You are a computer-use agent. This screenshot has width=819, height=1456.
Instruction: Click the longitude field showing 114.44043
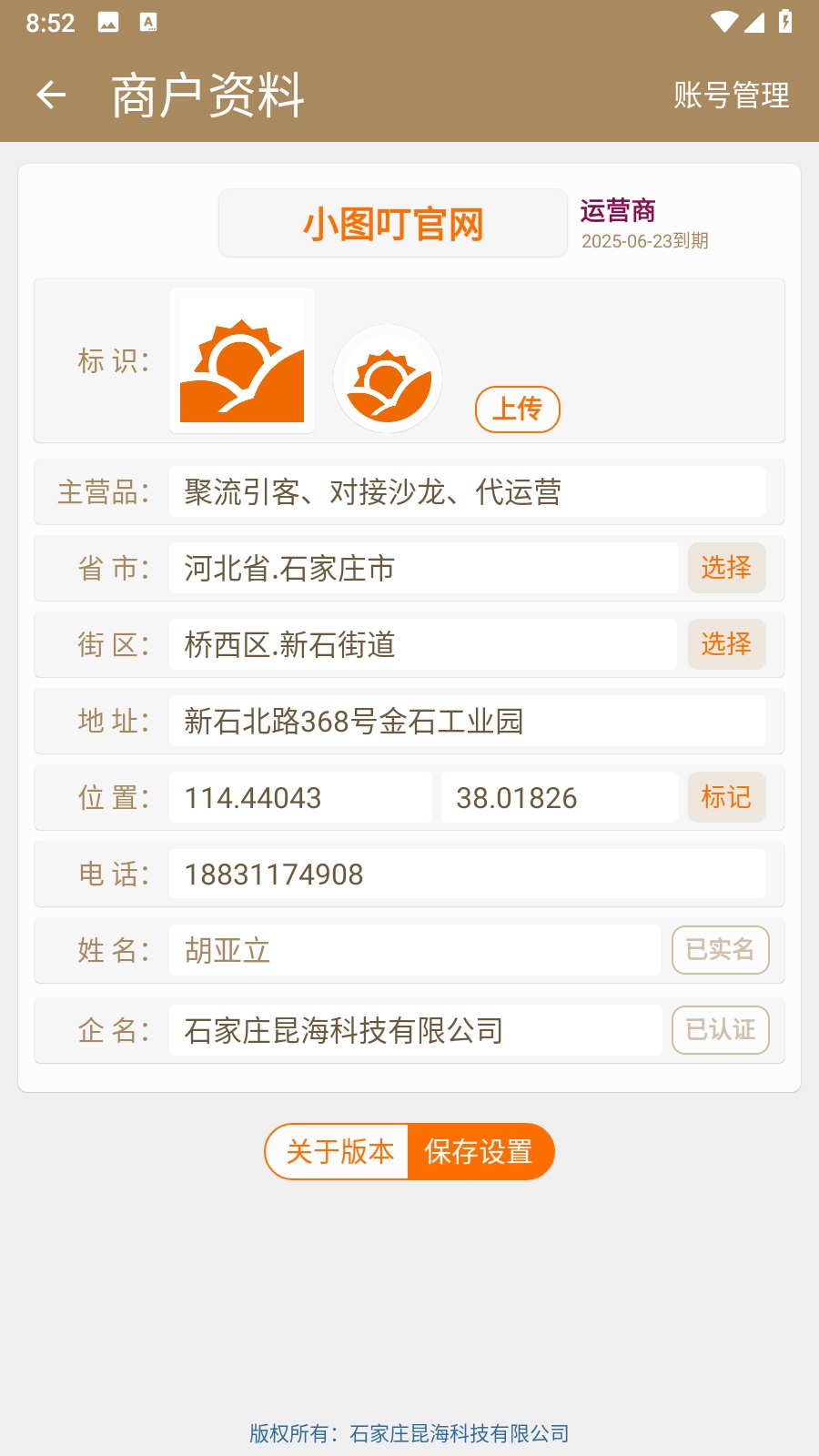click(x=300, y=797)
